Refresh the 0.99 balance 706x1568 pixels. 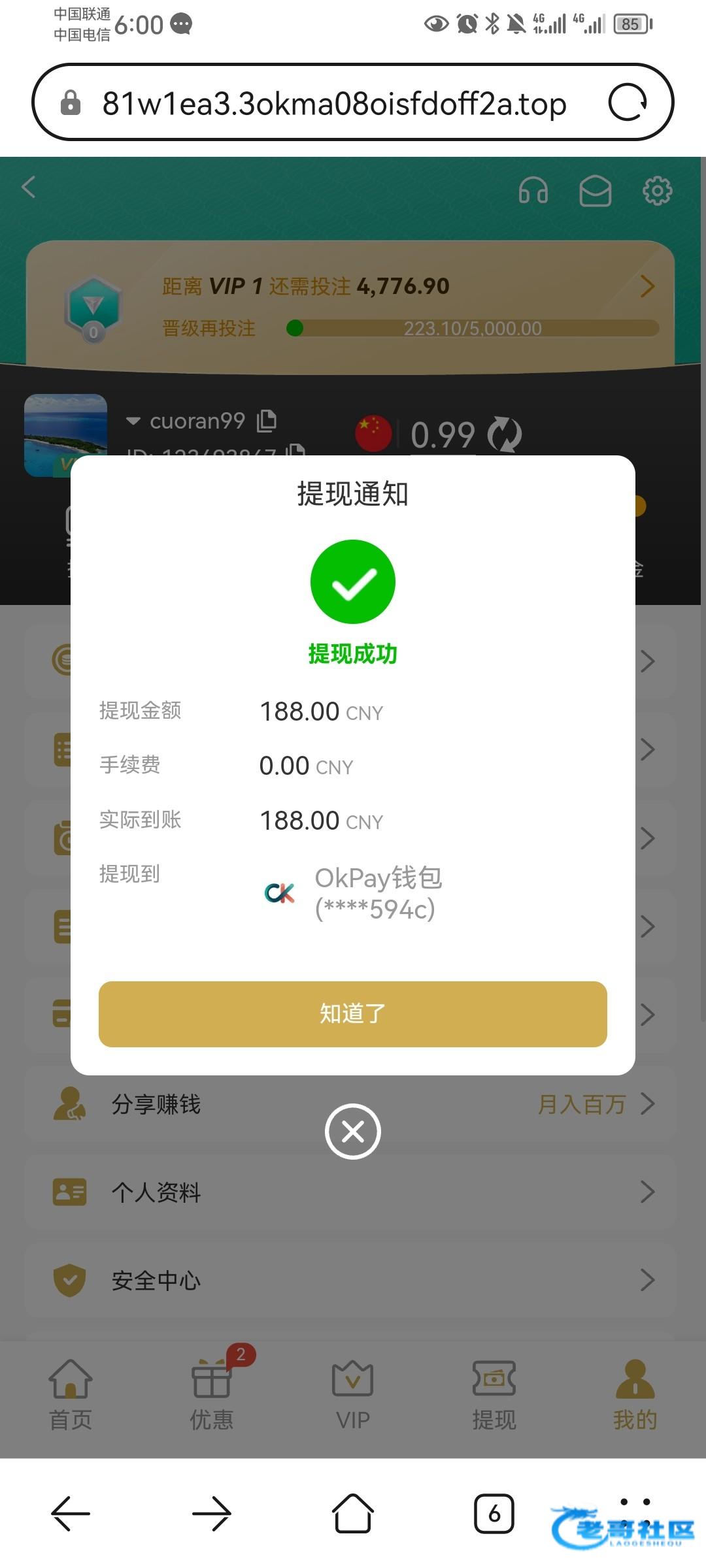[x=505, y=434]
